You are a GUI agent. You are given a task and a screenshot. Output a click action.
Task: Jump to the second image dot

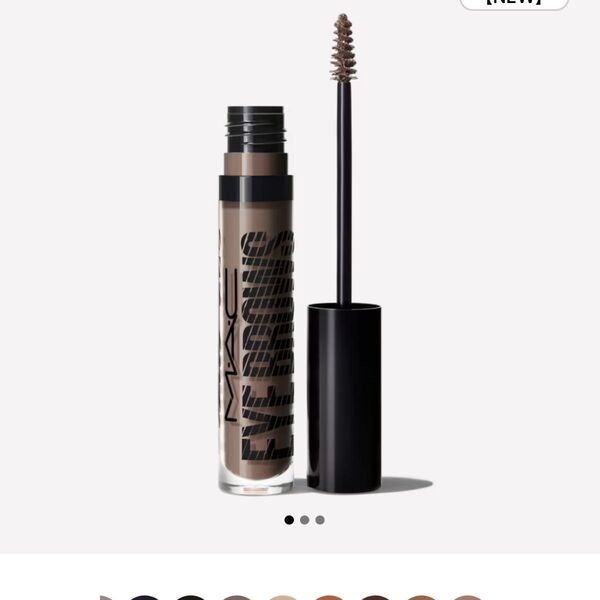[x=305, y=520]
